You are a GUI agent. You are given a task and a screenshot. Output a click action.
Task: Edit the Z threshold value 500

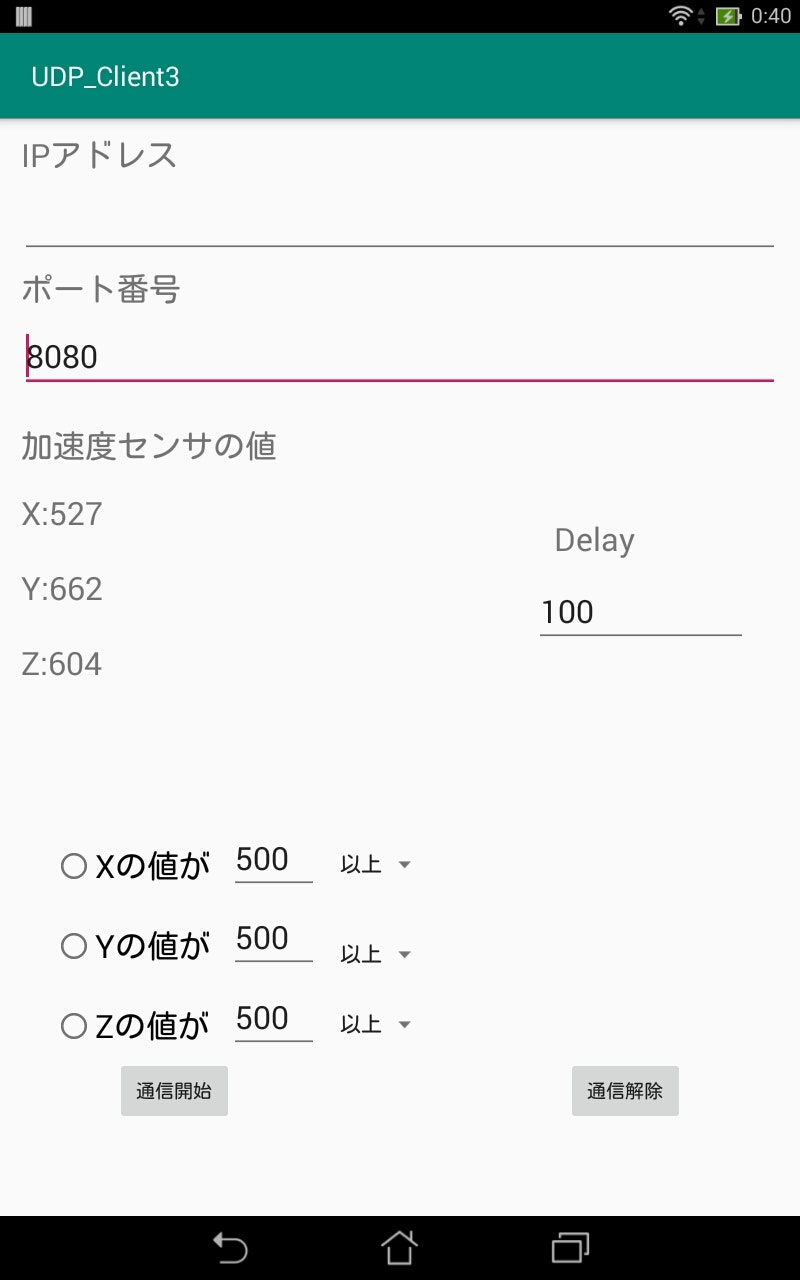tap(274, 1020)
